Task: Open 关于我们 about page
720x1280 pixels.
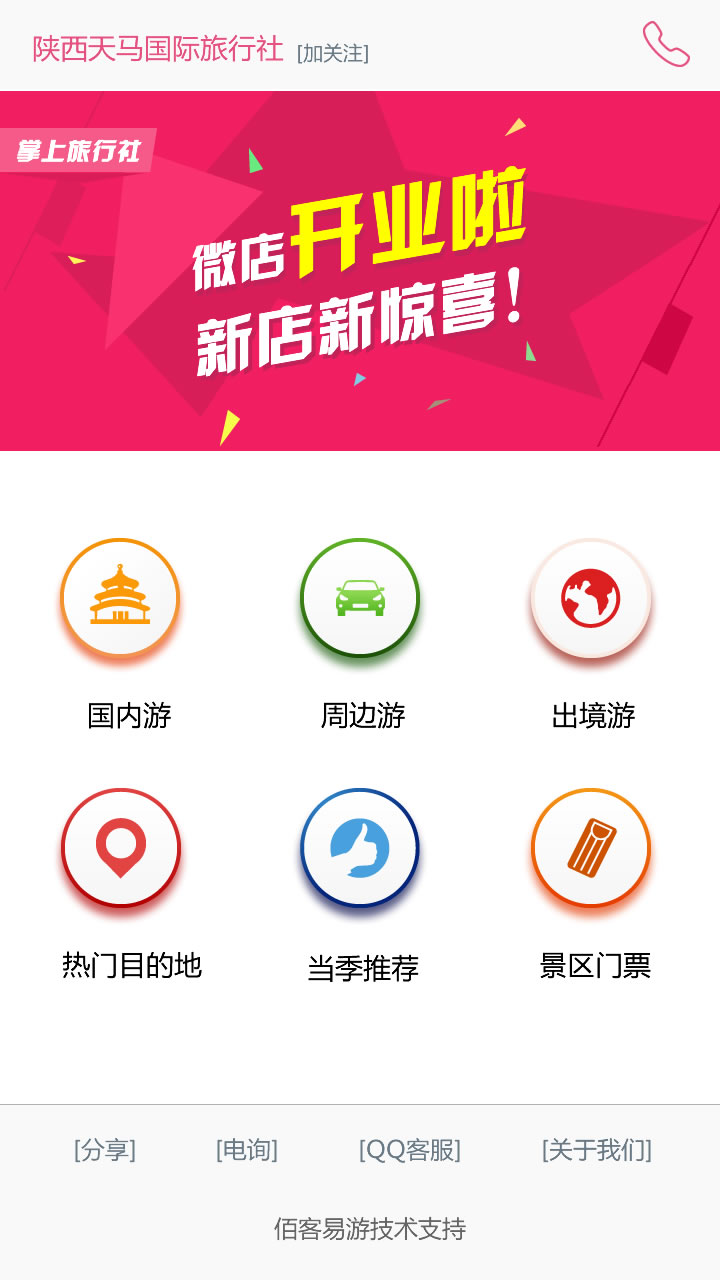Action: 597,1150
